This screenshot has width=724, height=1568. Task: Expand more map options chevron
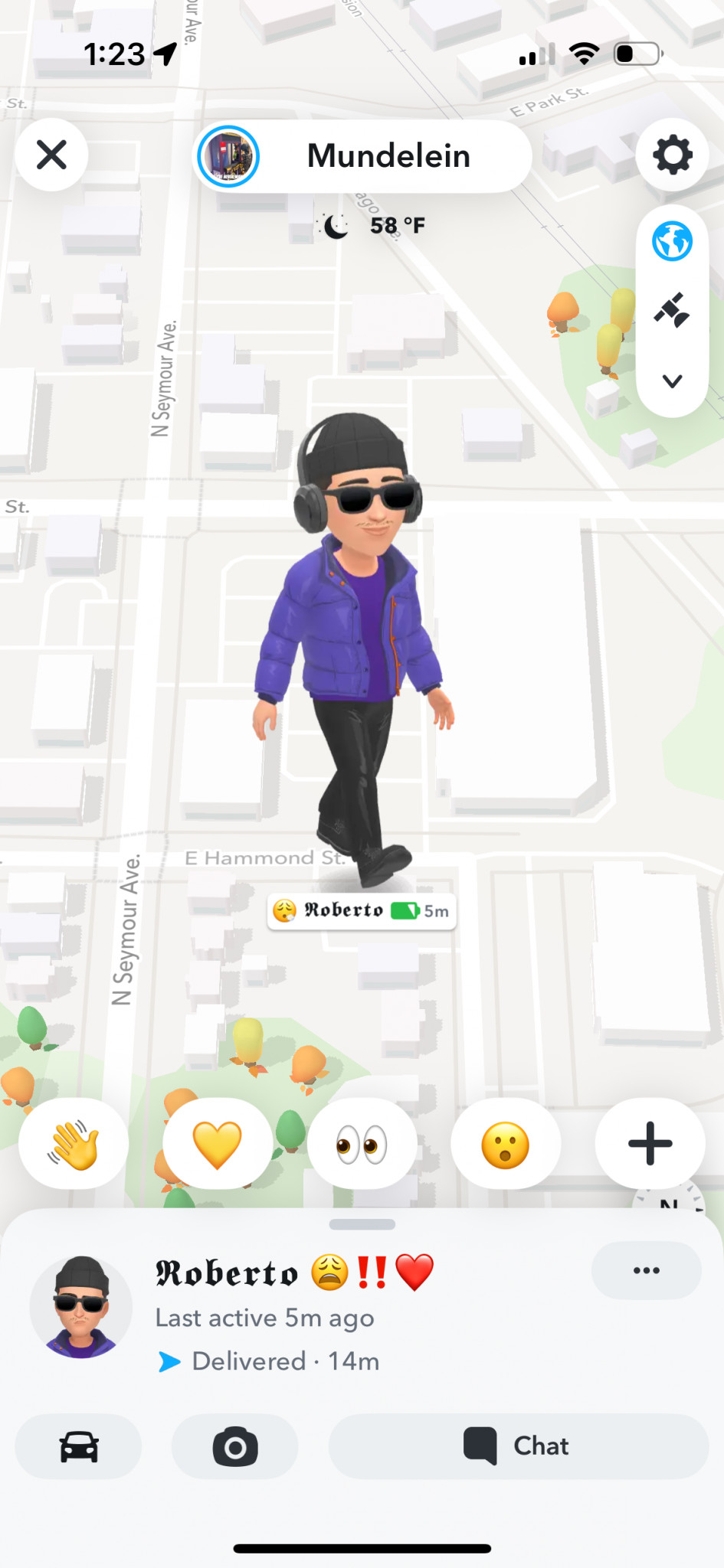[x=672, y=381]
